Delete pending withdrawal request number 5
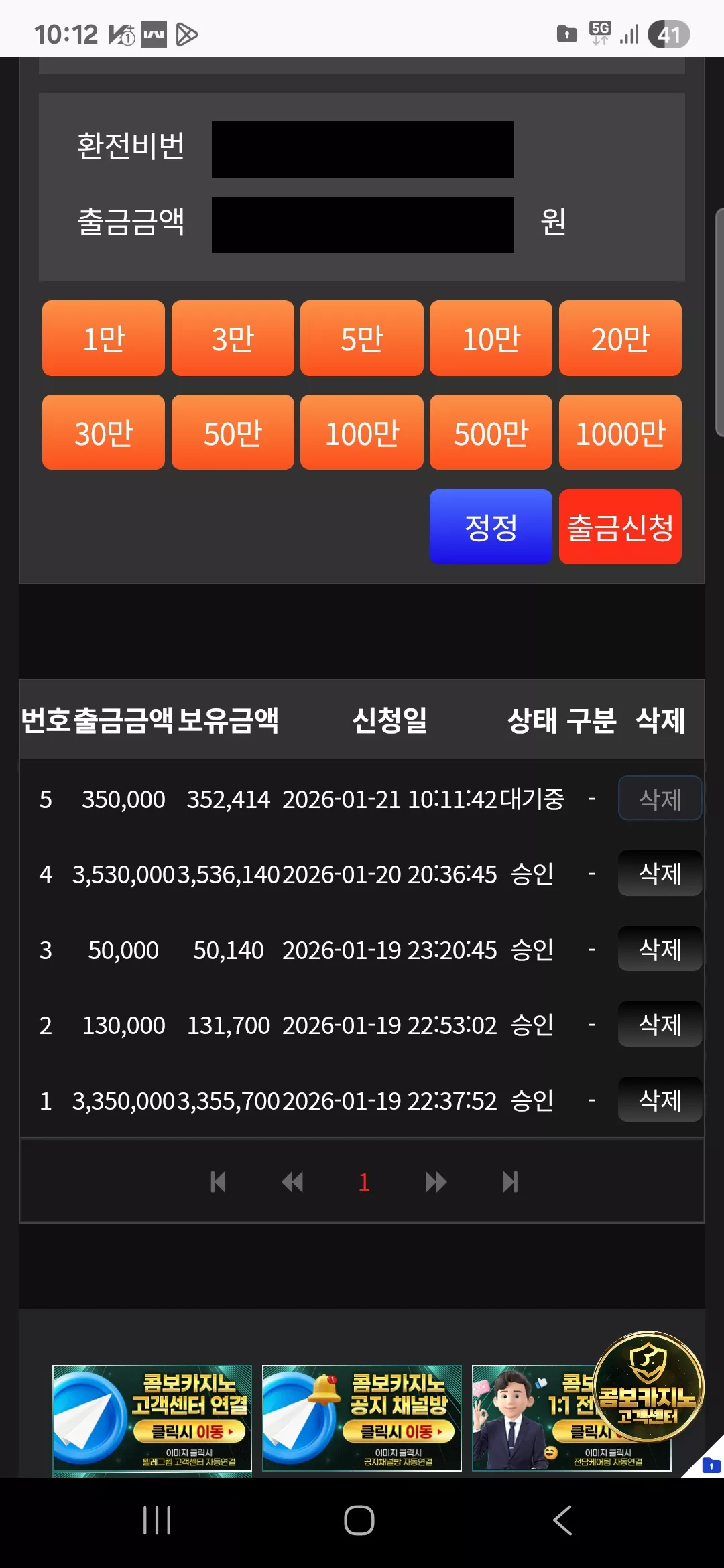This screenshot has height=1568, width=724. point(660,798)
